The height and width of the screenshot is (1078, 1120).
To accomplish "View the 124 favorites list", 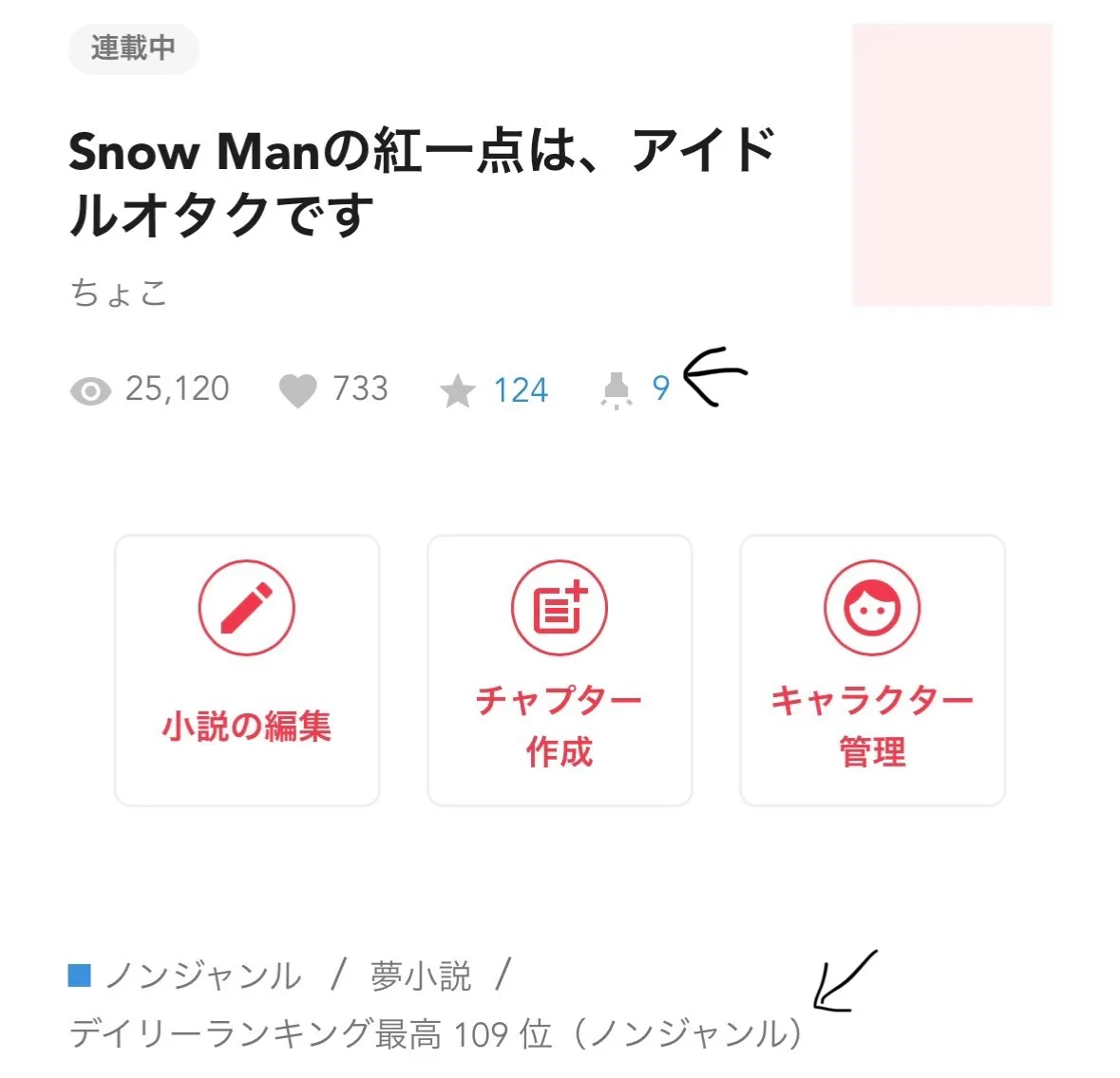I will 520,389.
